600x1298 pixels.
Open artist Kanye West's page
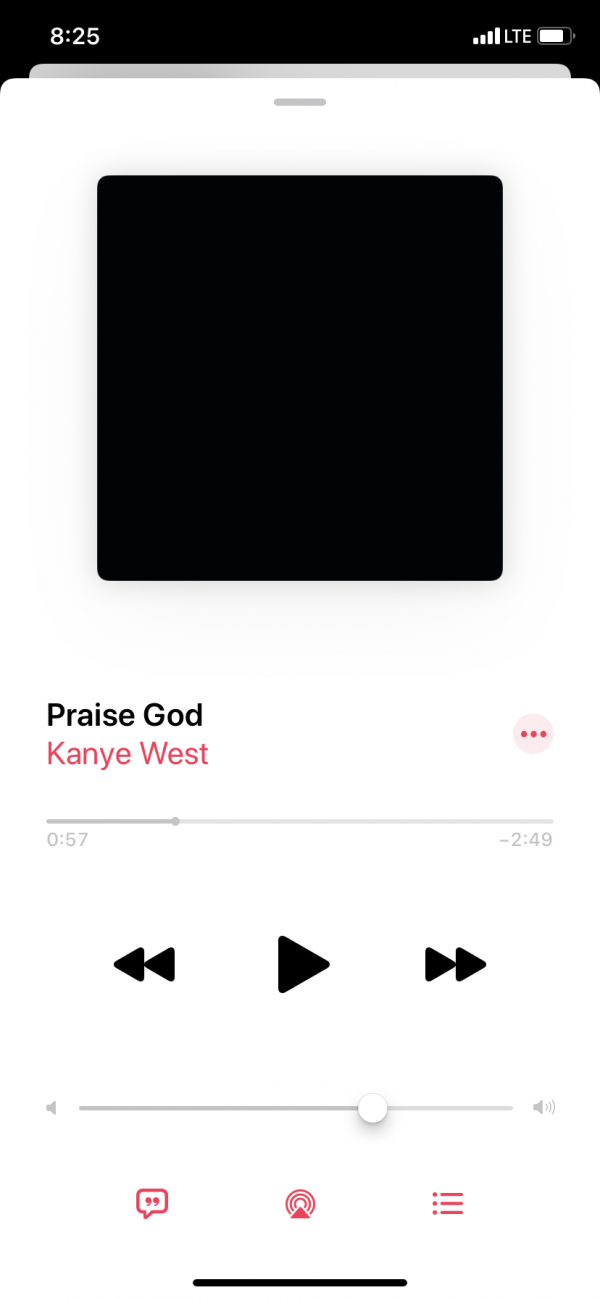(128, 753)
